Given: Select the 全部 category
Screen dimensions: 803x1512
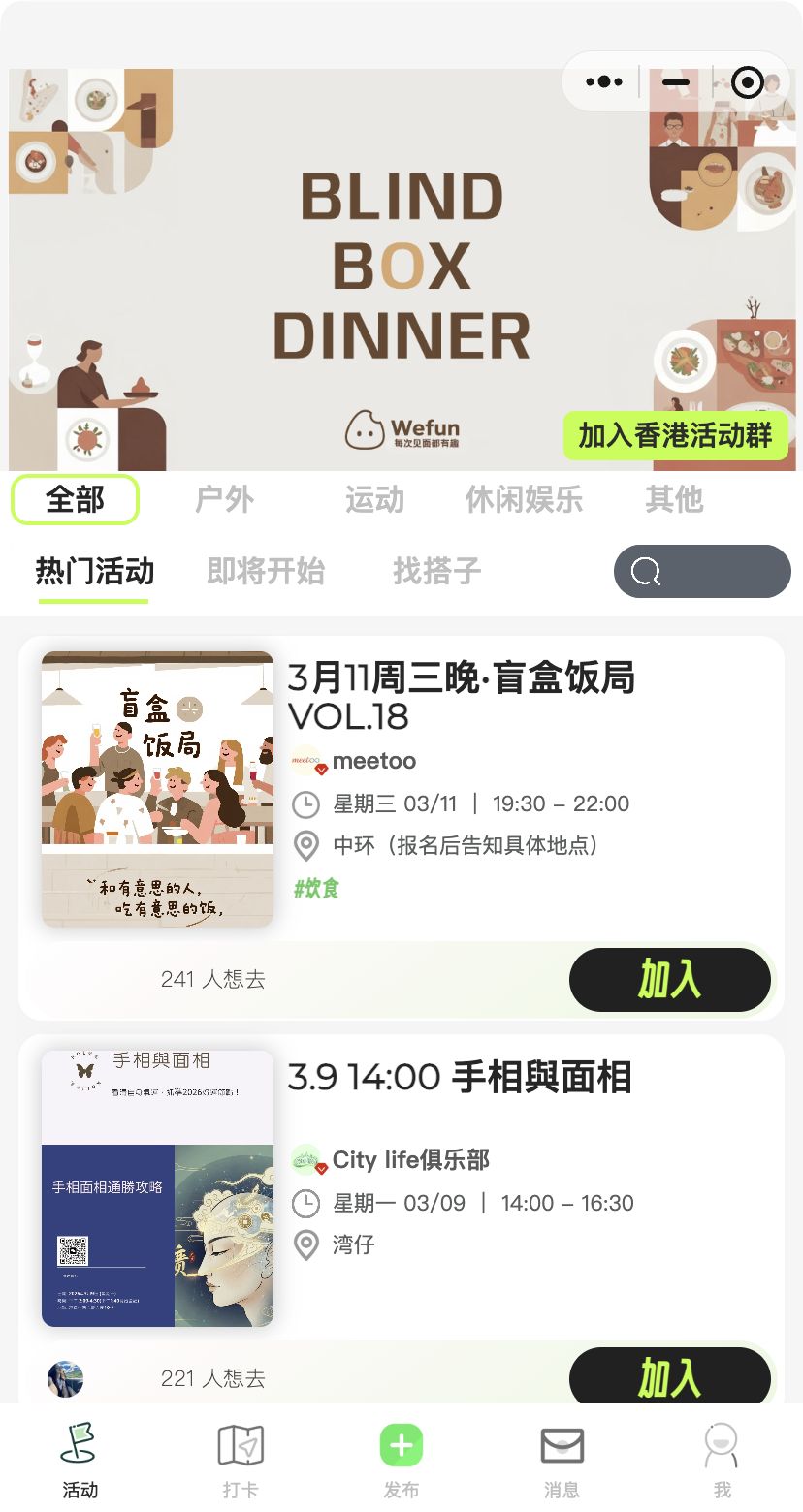Looking at the screenshot, I should 75,500.
